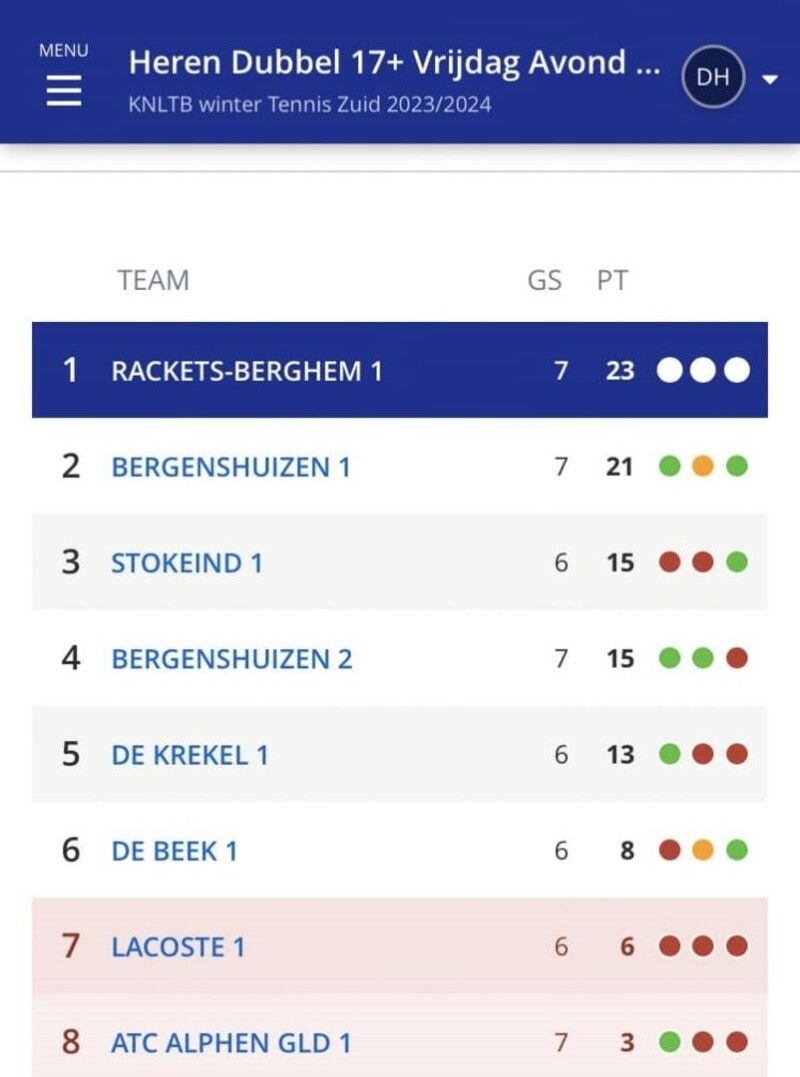
Task: Open the Rackets-Berghem 1 team row
Action: [400, 370]
